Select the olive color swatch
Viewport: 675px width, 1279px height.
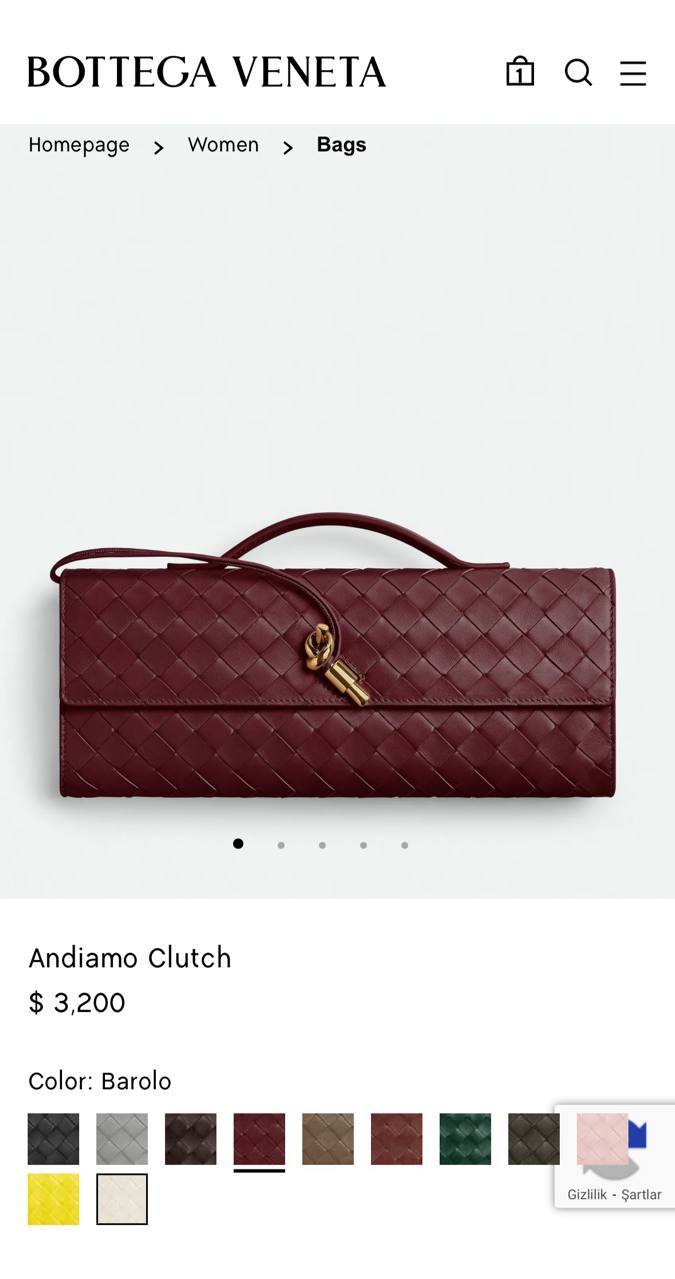click(533, 1139)
